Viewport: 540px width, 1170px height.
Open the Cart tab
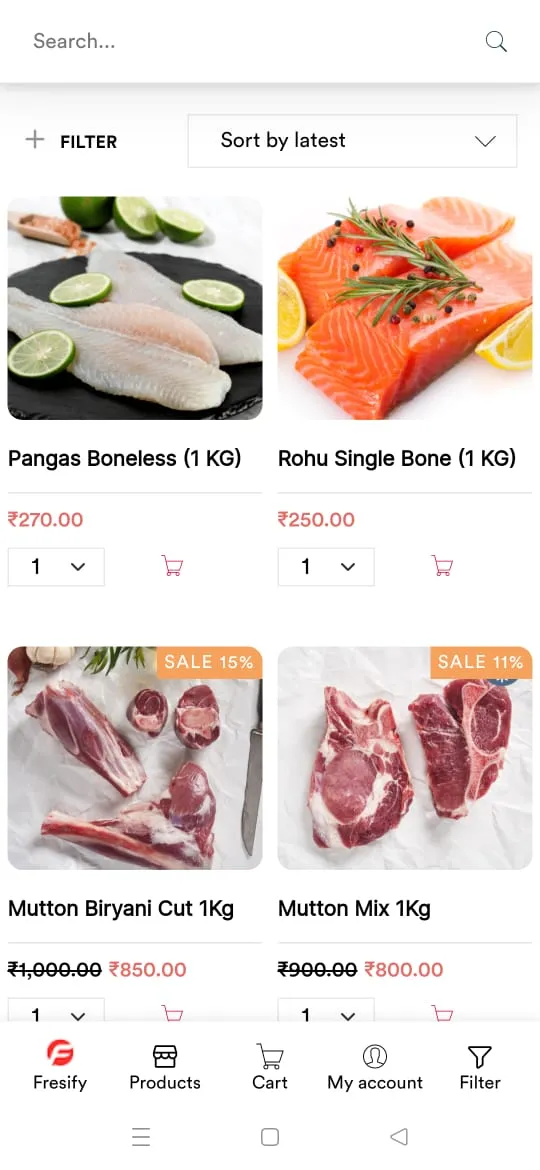pos(270,1066)
